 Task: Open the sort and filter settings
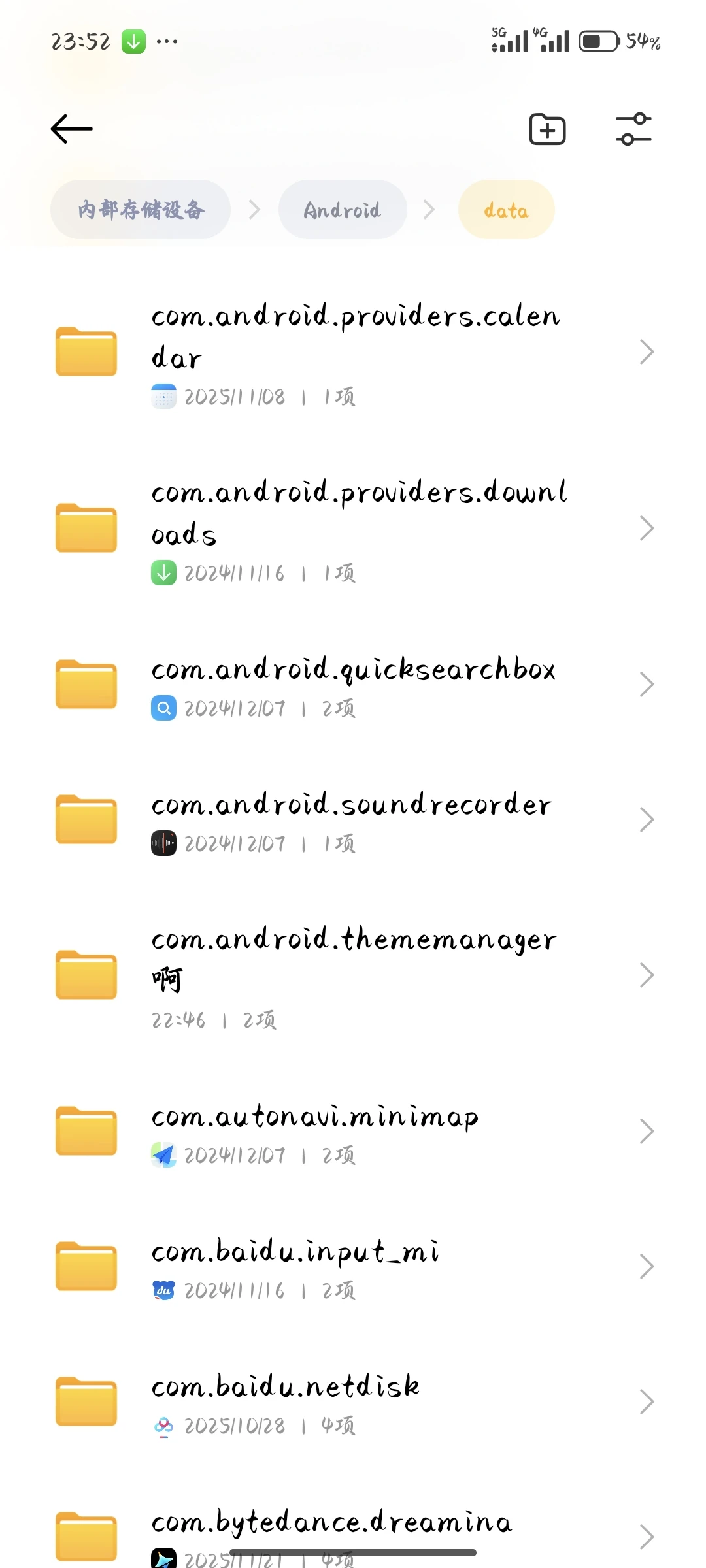click(633, 129)
